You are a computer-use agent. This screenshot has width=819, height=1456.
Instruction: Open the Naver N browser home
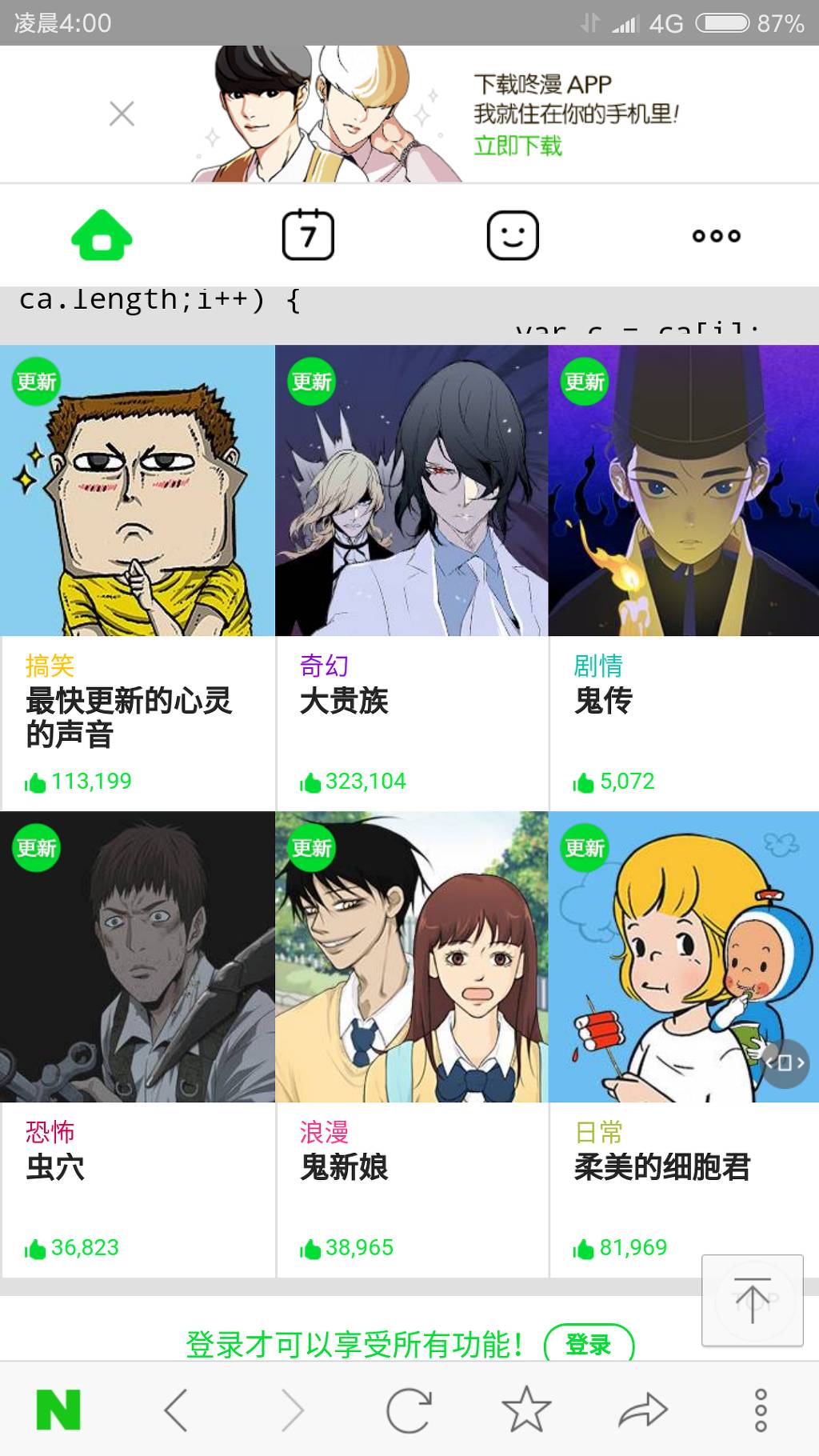tap(58, 1410)
